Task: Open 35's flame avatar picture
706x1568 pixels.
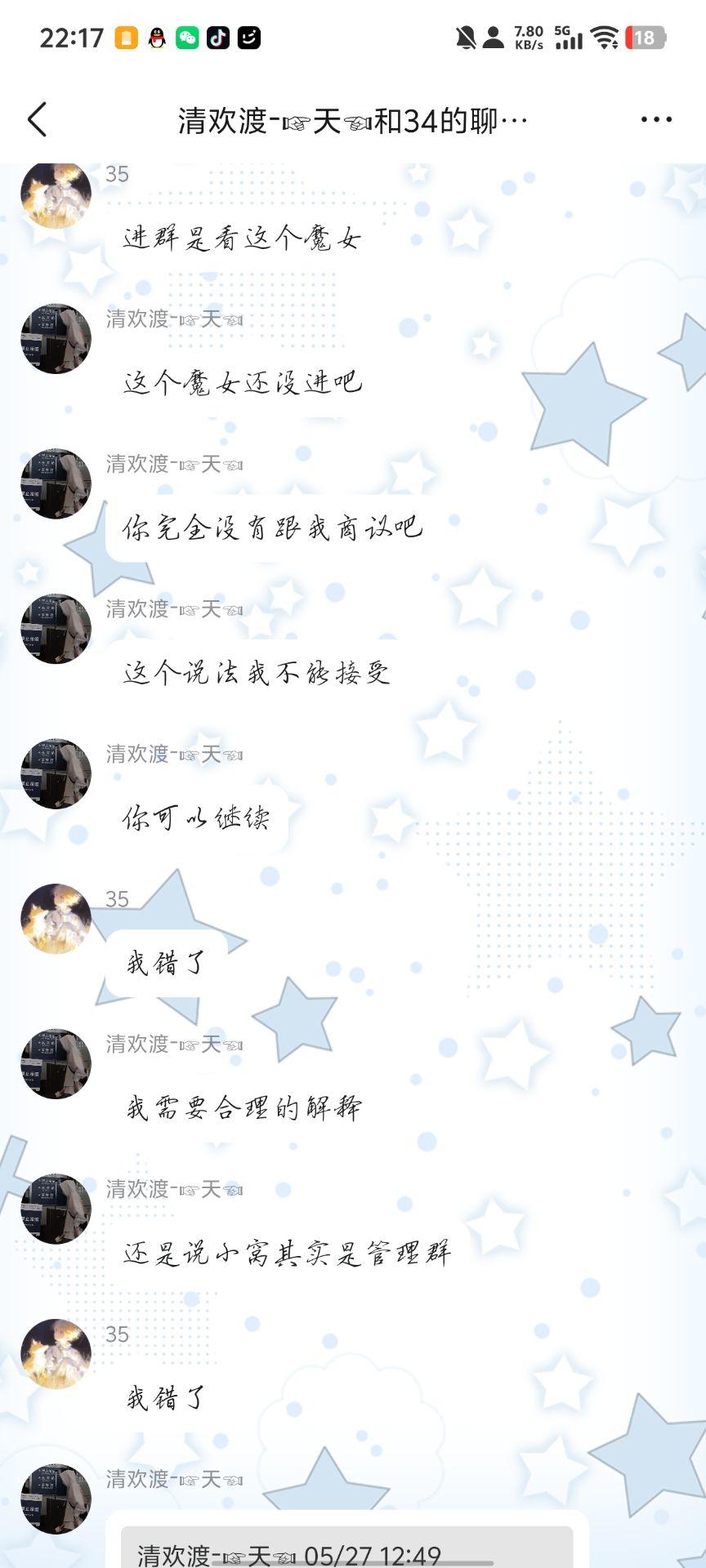Action: [55, 189]
